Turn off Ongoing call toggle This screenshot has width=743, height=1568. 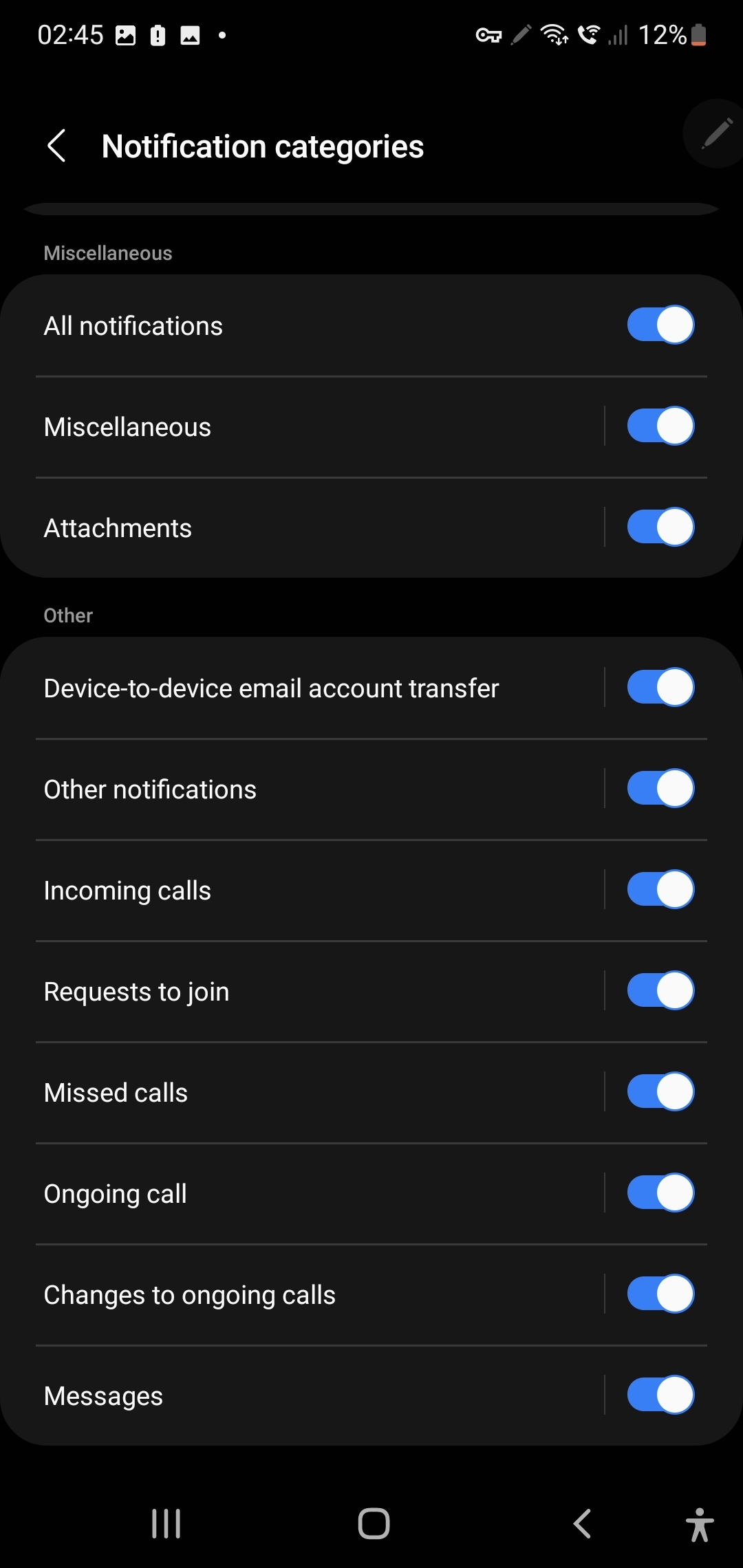pos(660,1193)
